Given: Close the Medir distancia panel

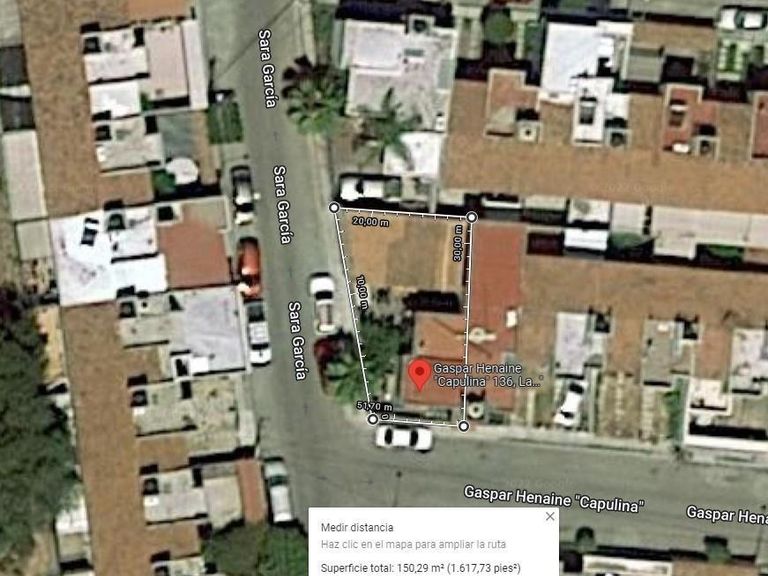Looking at the screenshot, I should 550,516.
